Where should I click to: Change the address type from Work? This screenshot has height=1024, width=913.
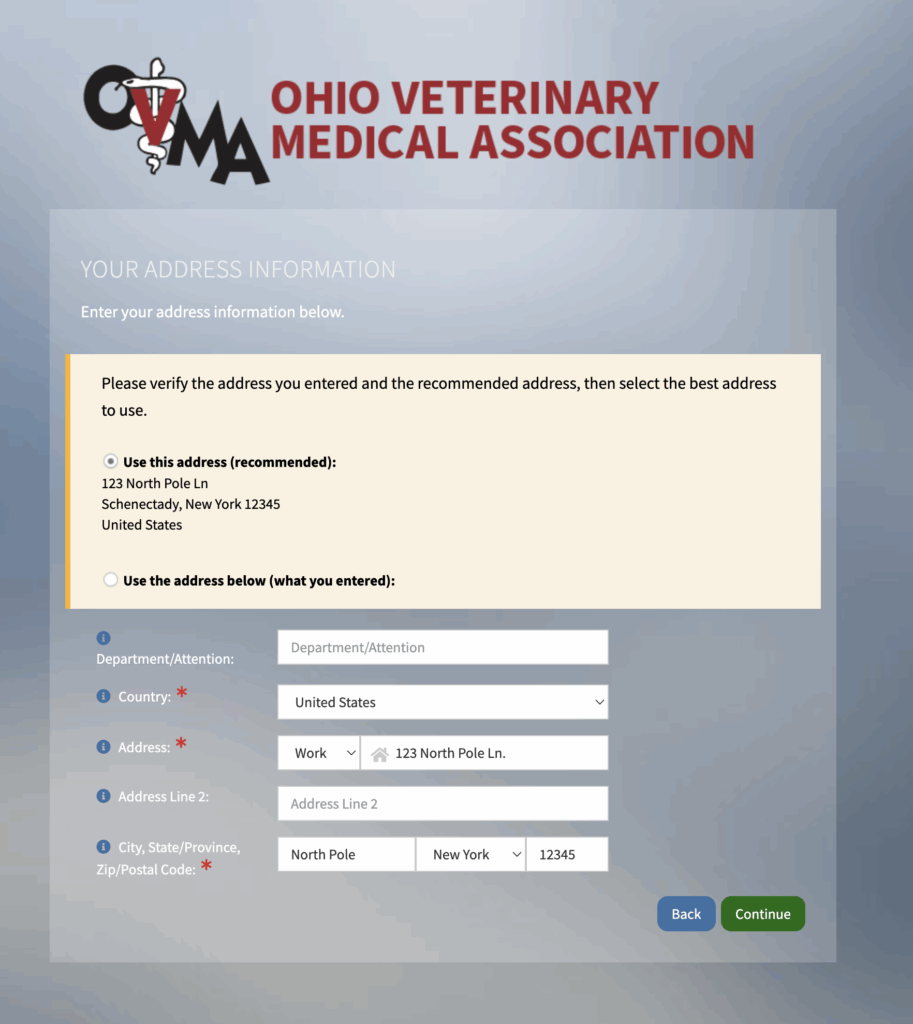pos(318,753)
